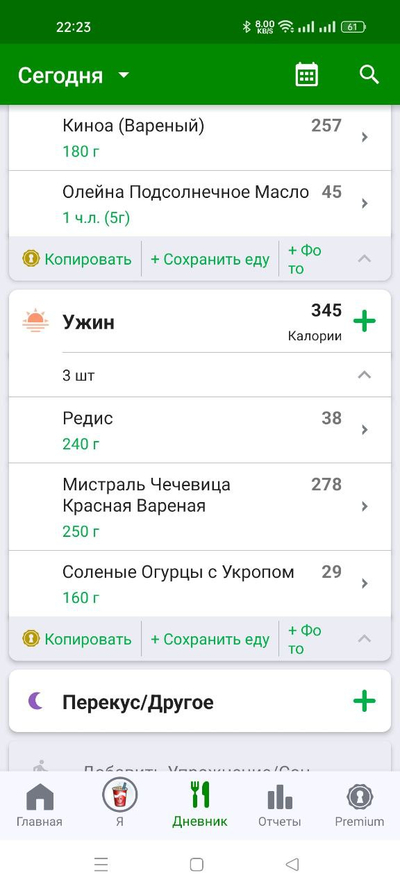The width and height of the screenshot is (400, 889).
Task: Switch to the Я tab
Action: point(120,805)
